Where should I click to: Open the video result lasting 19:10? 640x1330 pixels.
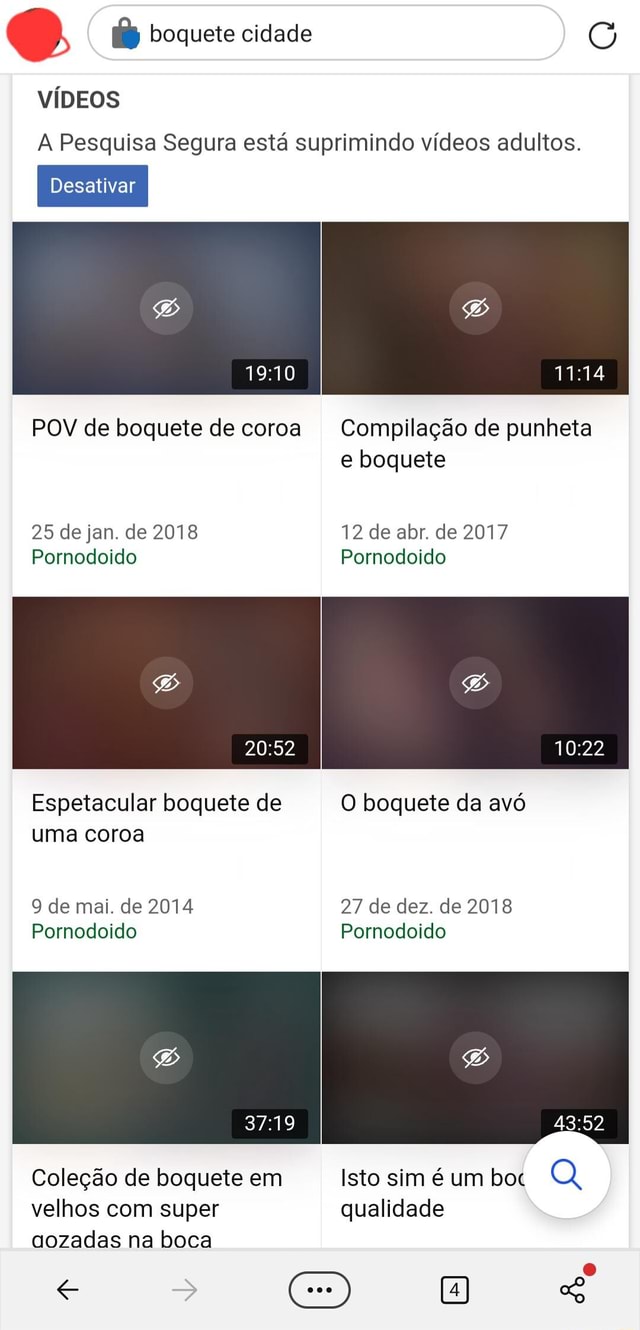tap(166, 308)
